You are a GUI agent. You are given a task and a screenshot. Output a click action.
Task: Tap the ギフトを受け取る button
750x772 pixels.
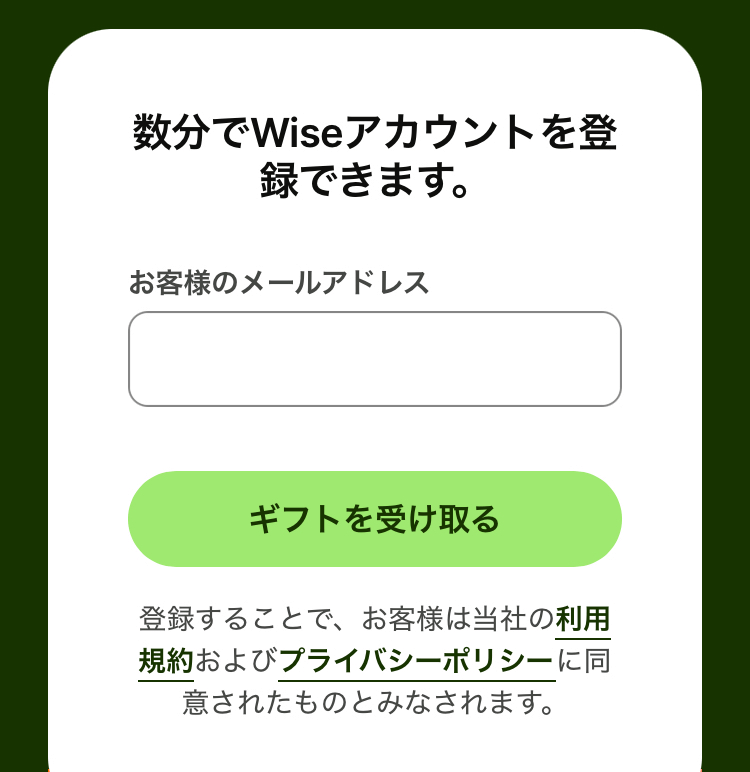374,519
